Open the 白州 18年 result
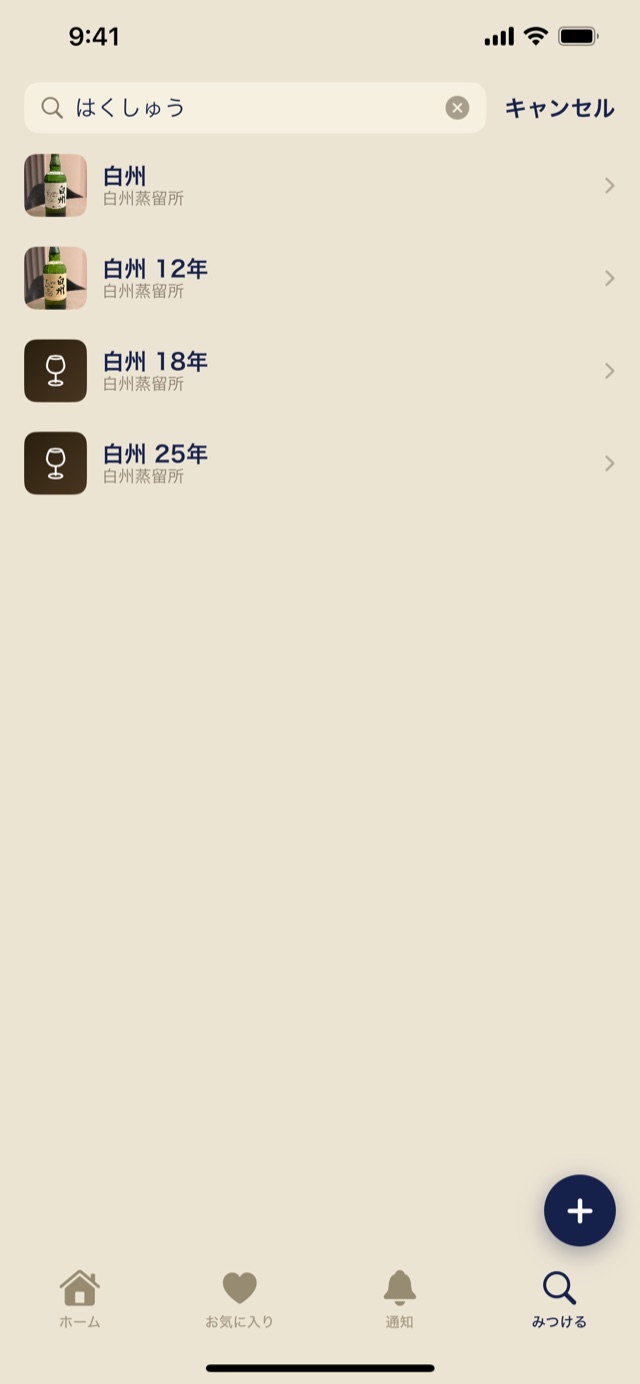 (x=320, y=371)
